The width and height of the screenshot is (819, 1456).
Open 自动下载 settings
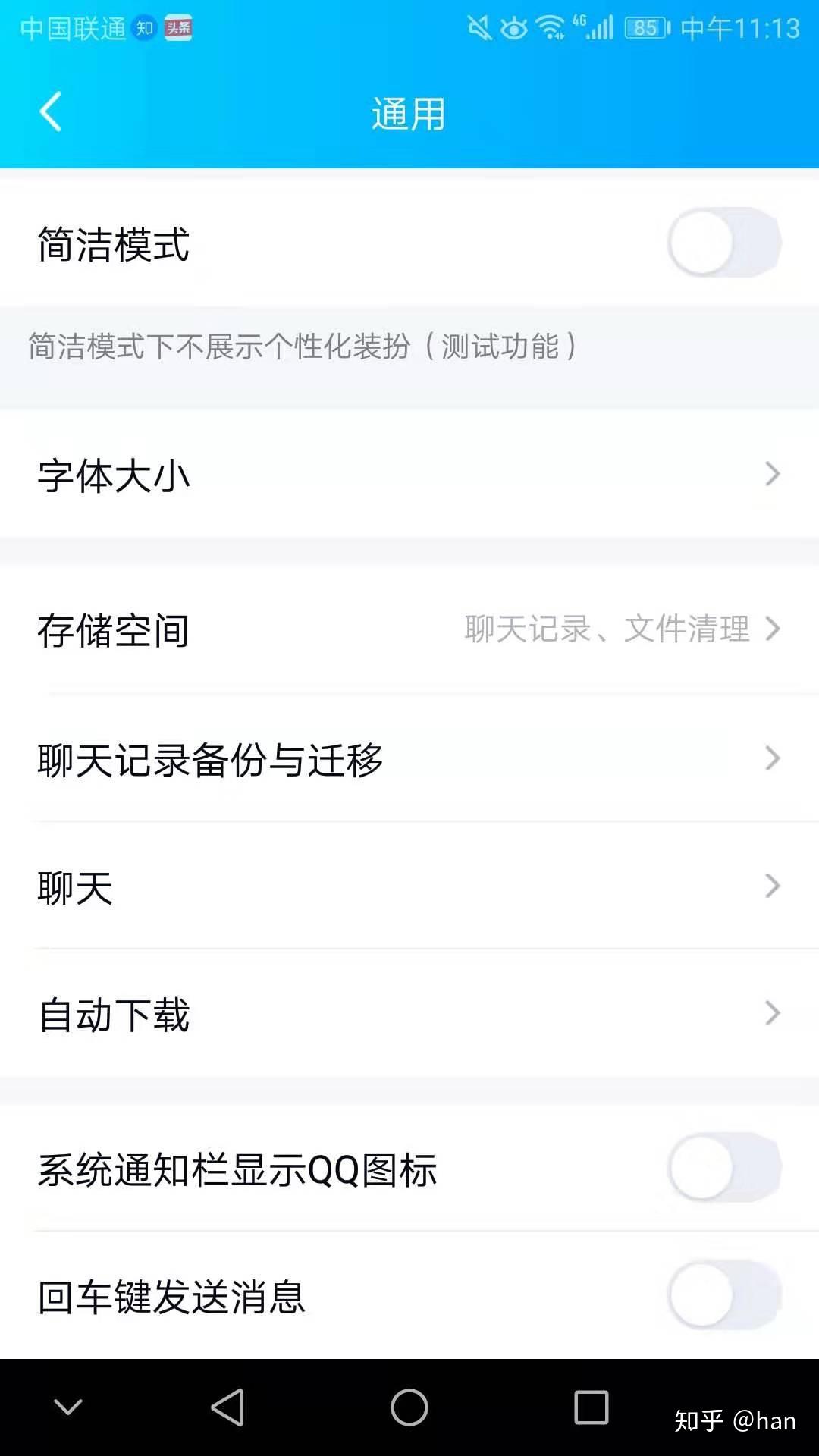tap(409, 1013)
